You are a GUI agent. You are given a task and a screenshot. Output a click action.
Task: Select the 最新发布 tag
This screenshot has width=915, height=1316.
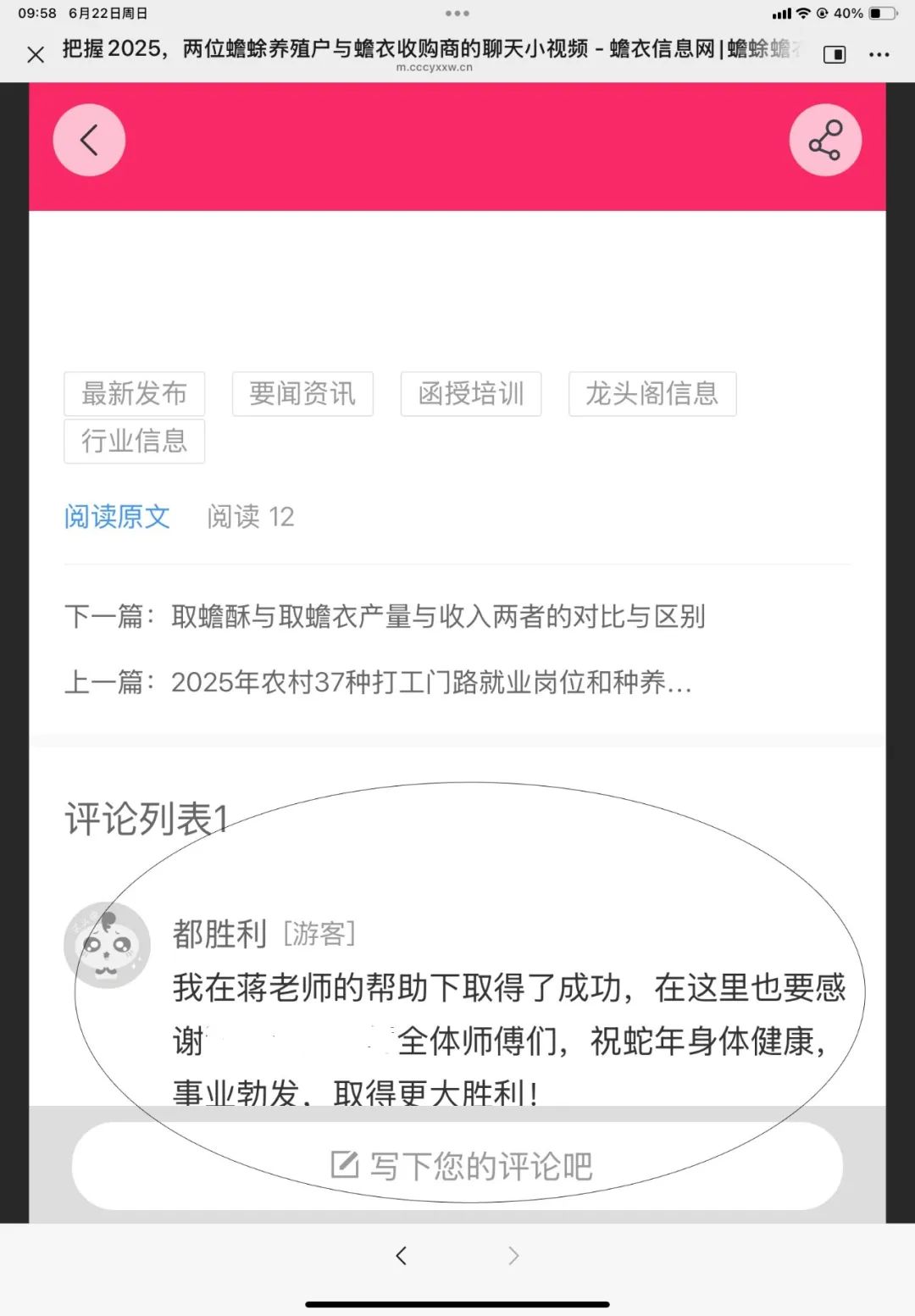[x=134, y=394]
